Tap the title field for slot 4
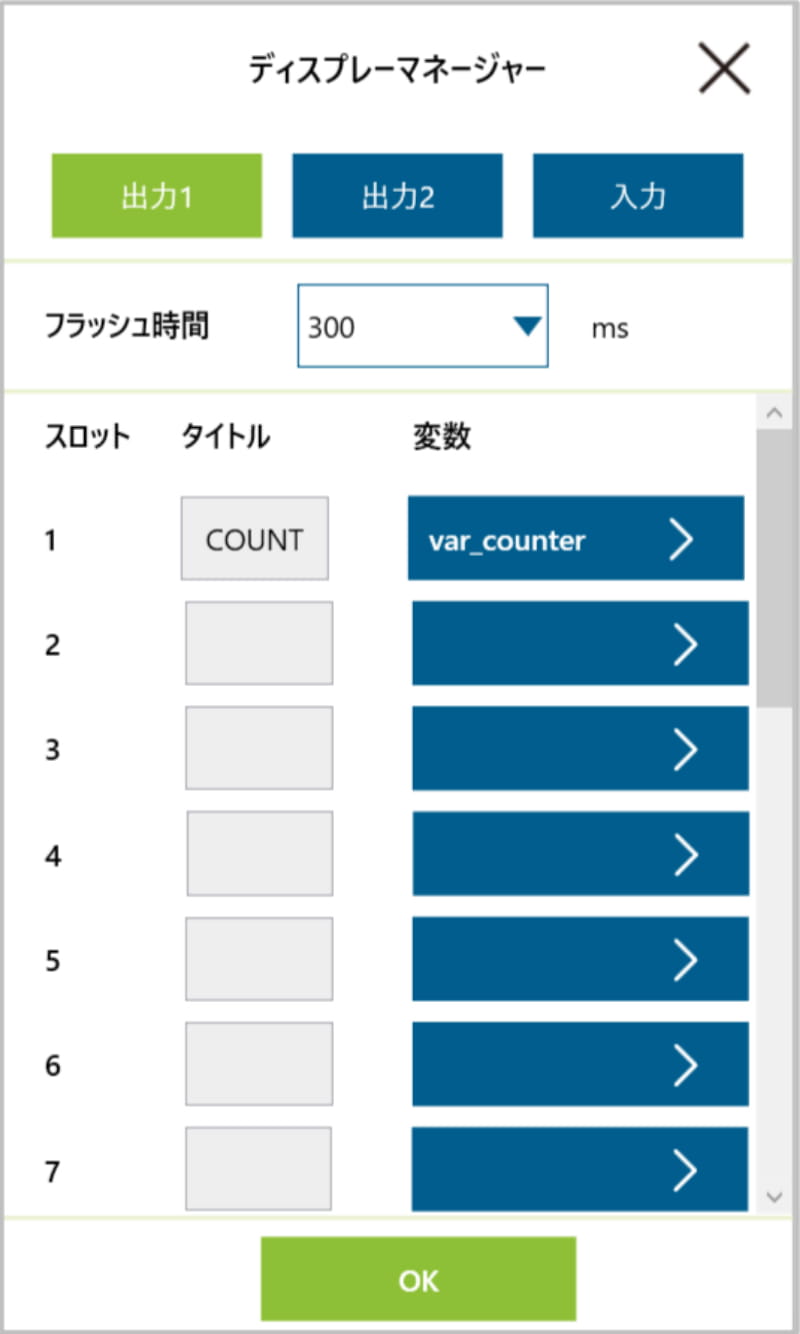Screen dimensions: 800x1334 tap(259, 853)
